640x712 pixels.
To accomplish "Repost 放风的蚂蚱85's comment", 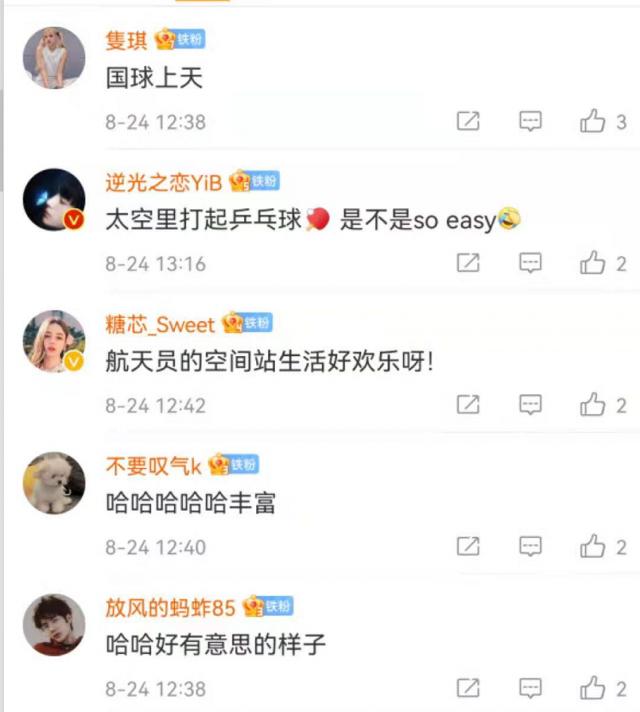I will [467, 688].
